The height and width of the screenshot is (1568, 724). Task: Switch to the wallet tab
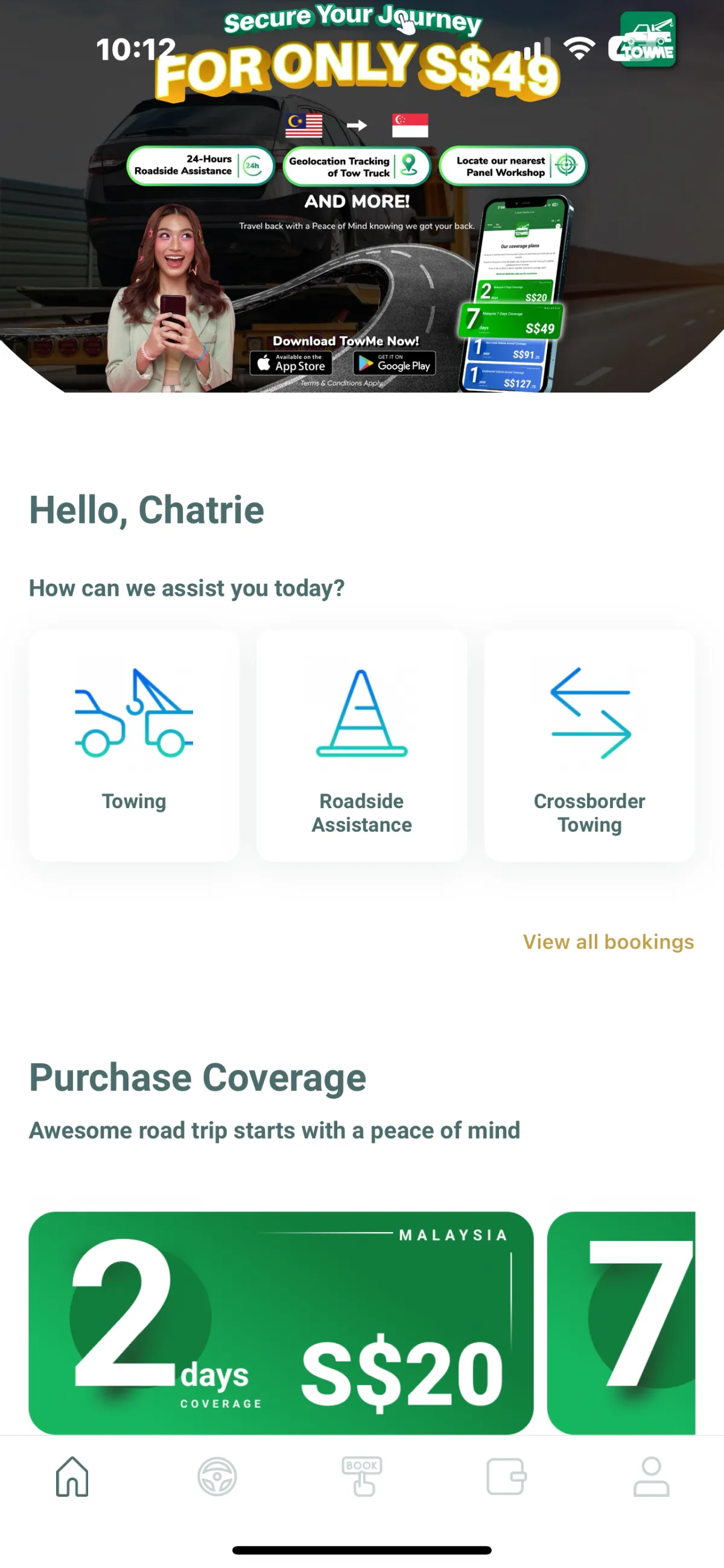pos(506,1476)
